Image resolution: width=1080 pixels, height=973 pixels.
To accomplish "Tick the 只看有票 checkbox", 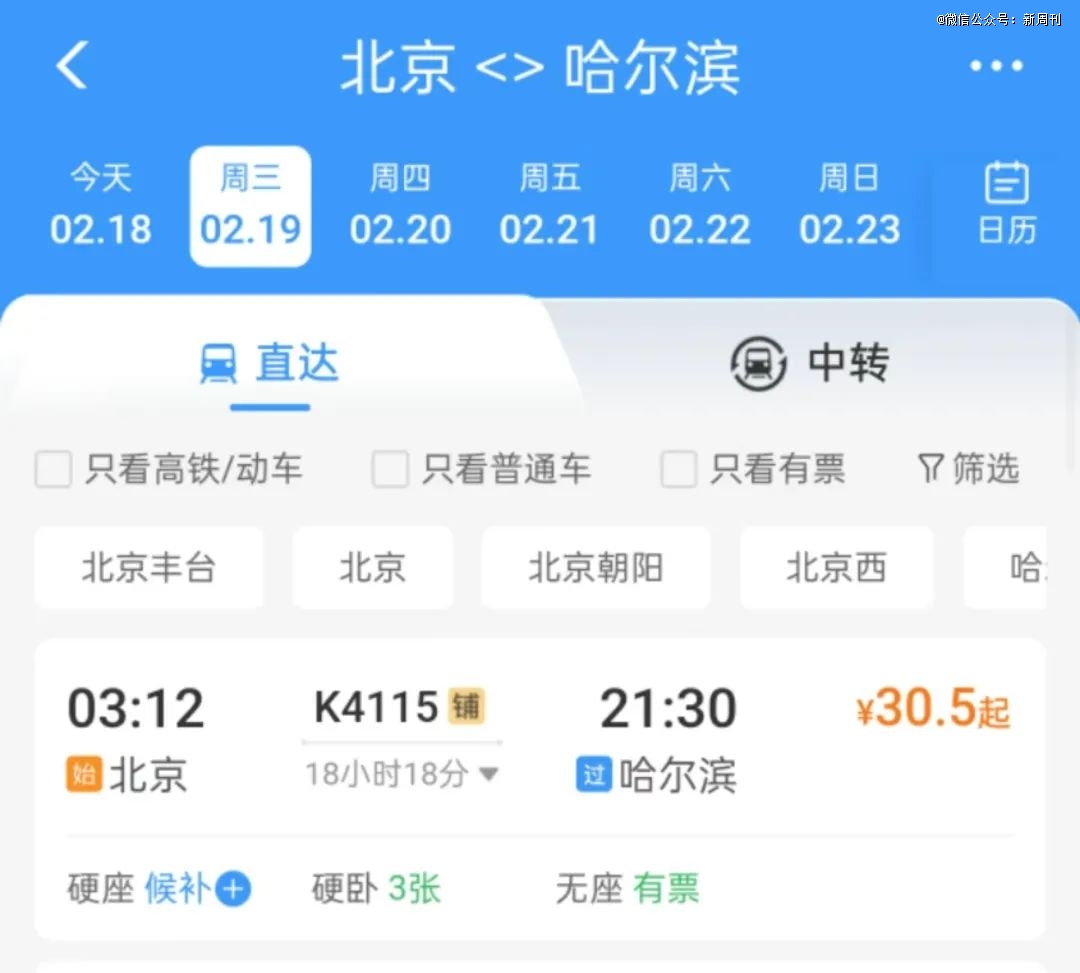I will pyautogui.click(x=679, y=469).
